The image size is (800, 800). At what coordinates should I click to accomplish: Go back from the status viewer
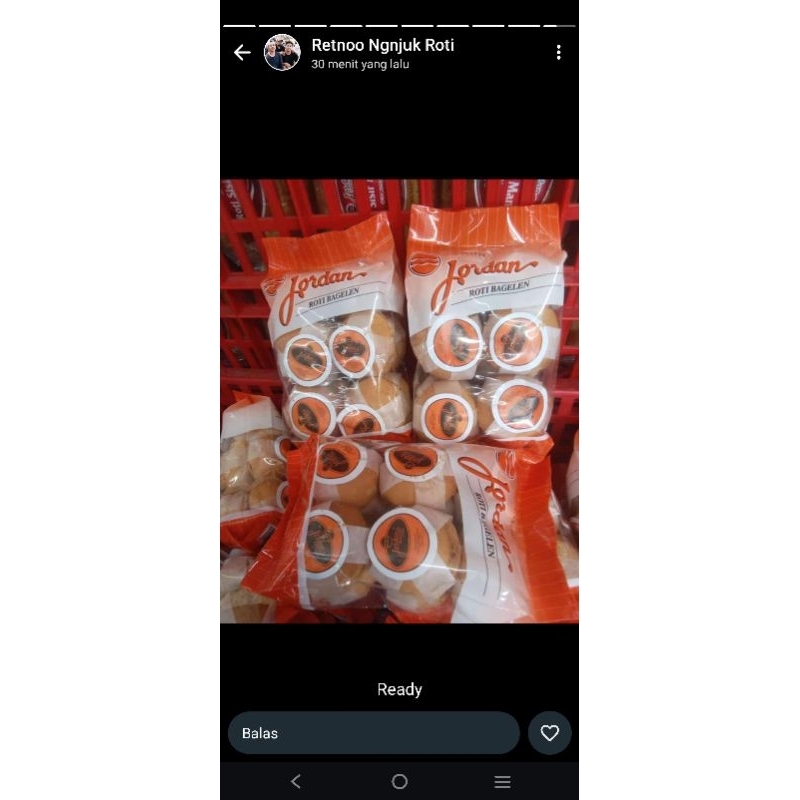[242, 53]
